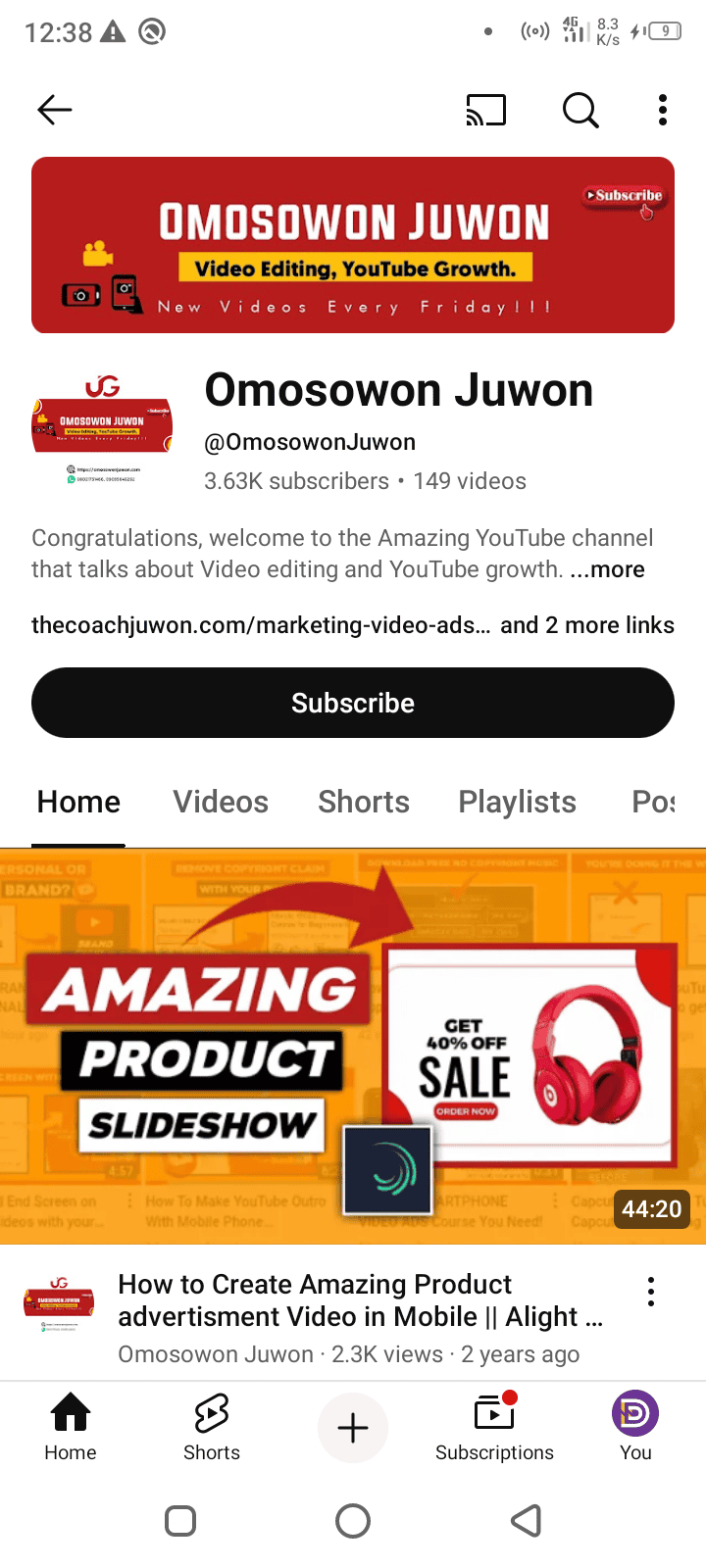Viewport: 706px width, 1568px height.
Task: Open Shorts in bottom navigation
Action: click(212, 1427)
